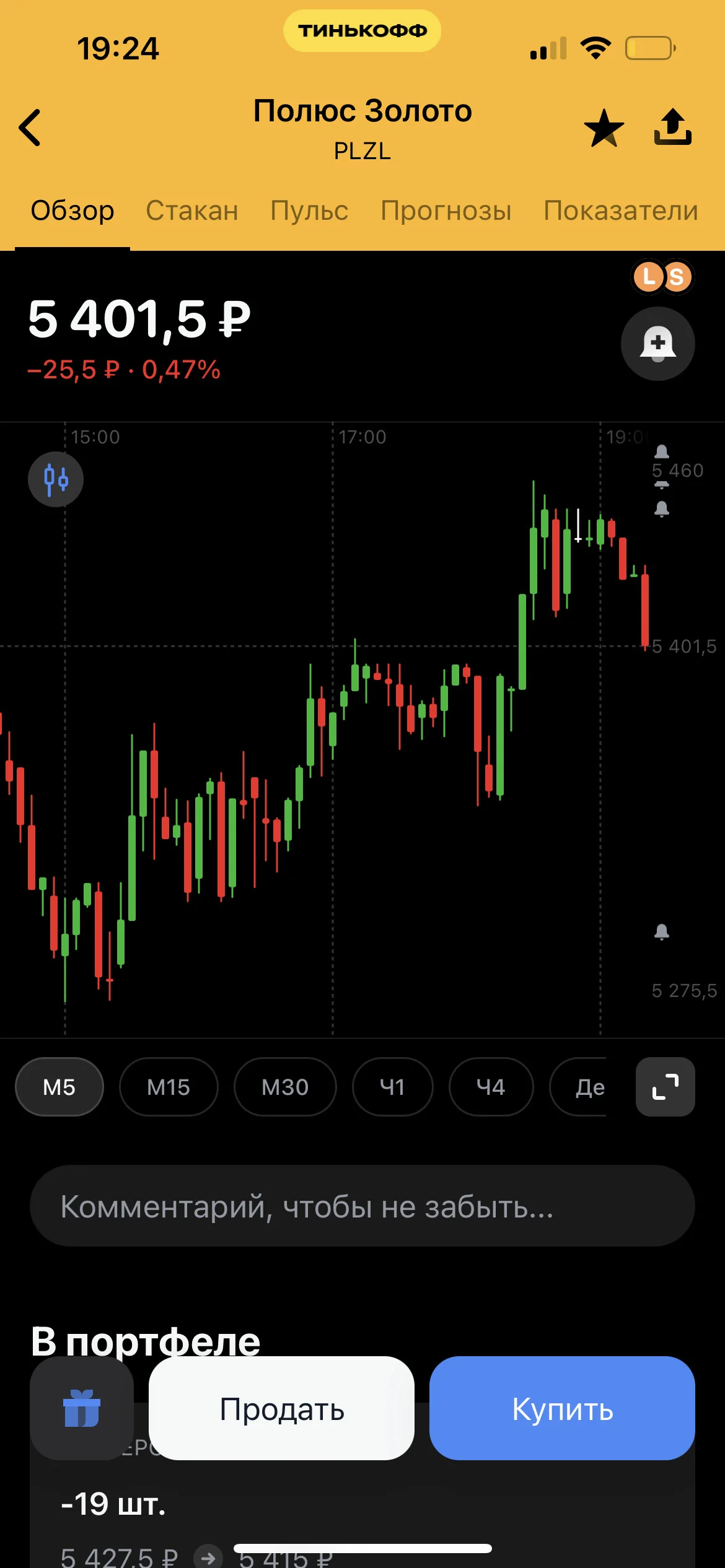Tap Продать to sell the stock
725x1568 pixels.
coord(281,1408)
